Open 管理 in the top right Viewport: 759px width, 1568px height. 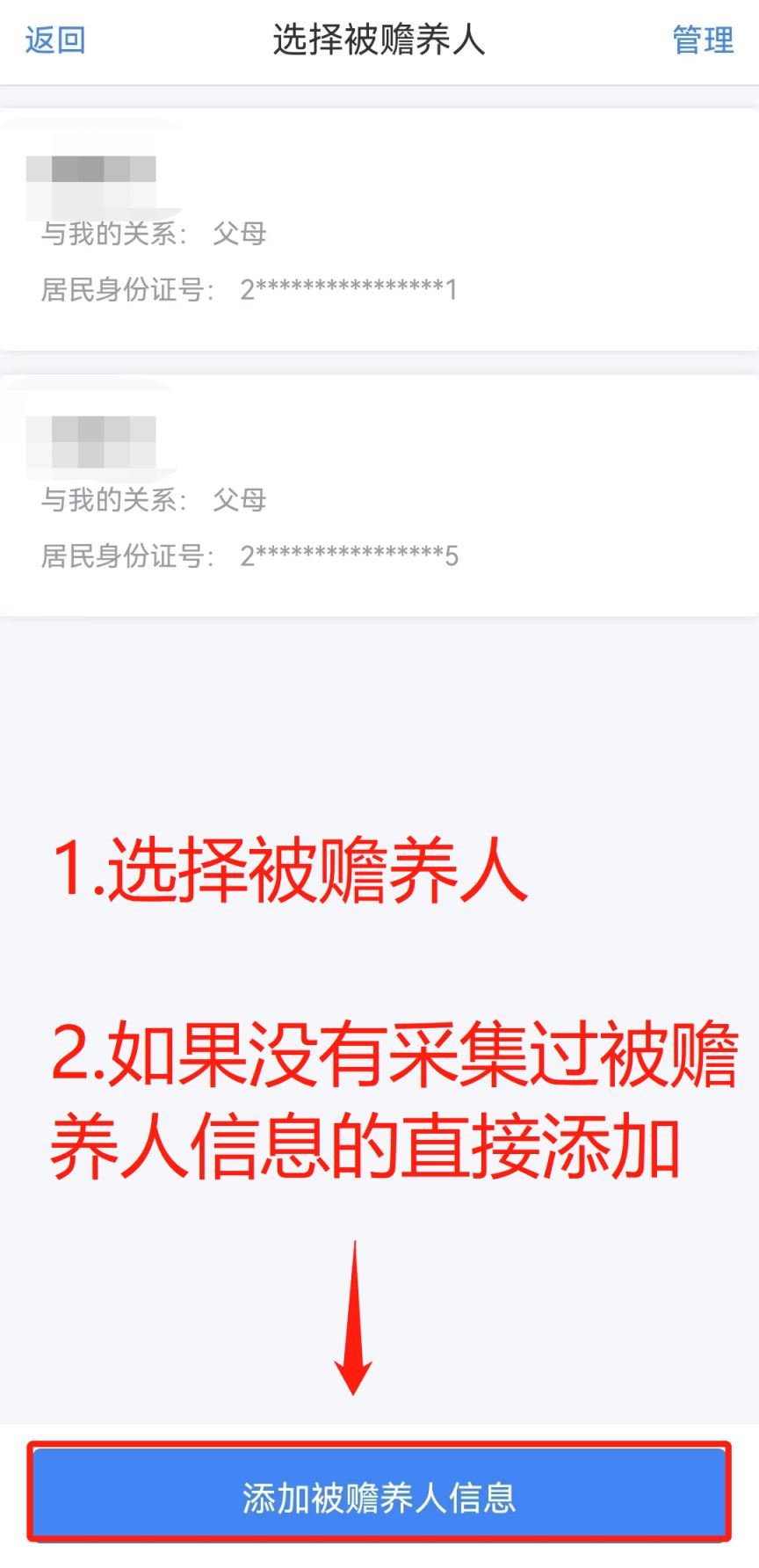coord(703,40)
